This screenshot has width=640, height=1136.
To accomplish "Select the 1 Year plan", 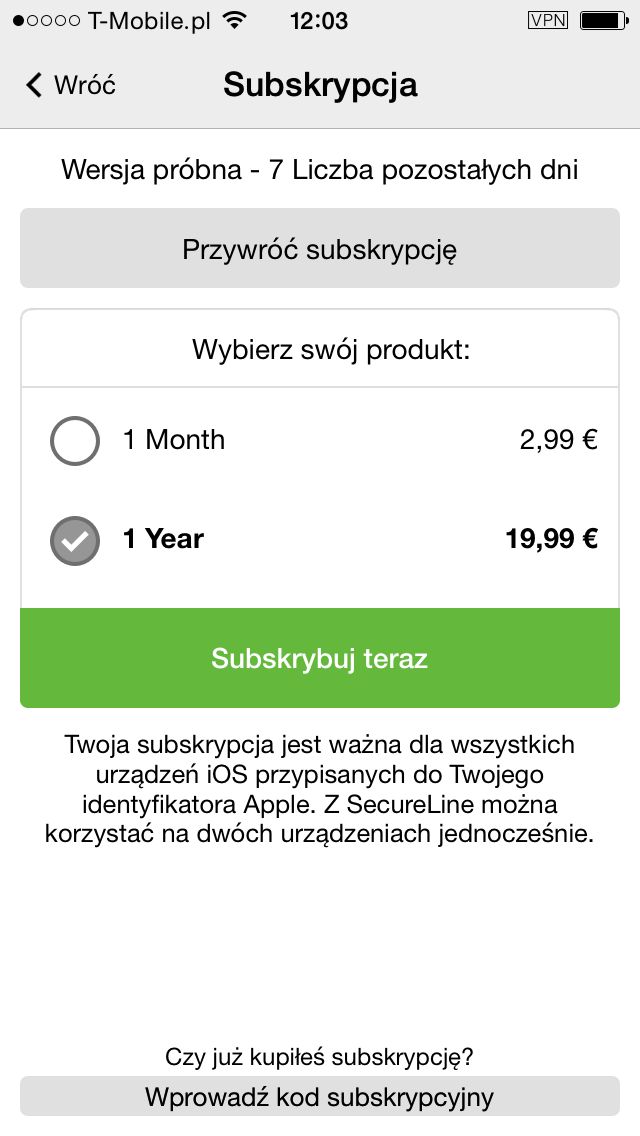I will (320, 540).
